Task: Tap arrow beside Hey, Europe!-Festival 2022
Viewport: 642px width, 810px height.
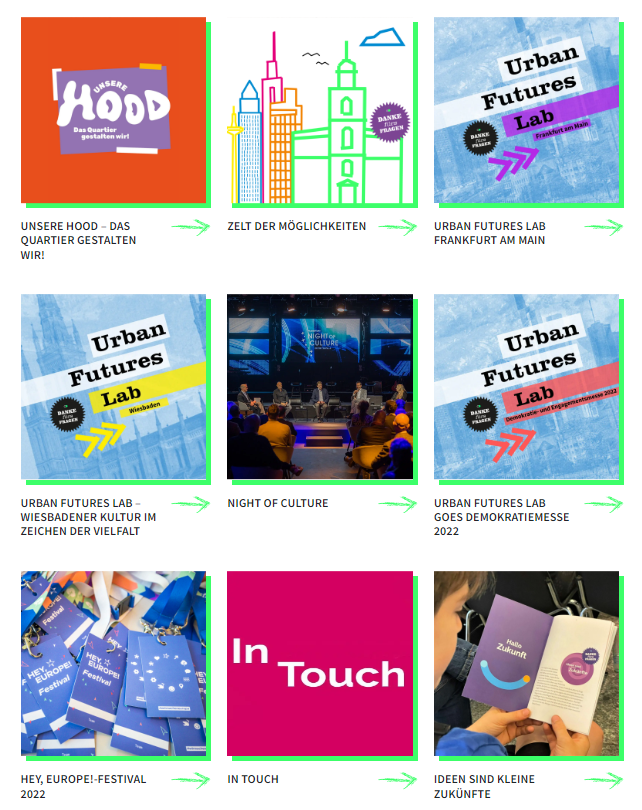Action: (x=190, y=780)
